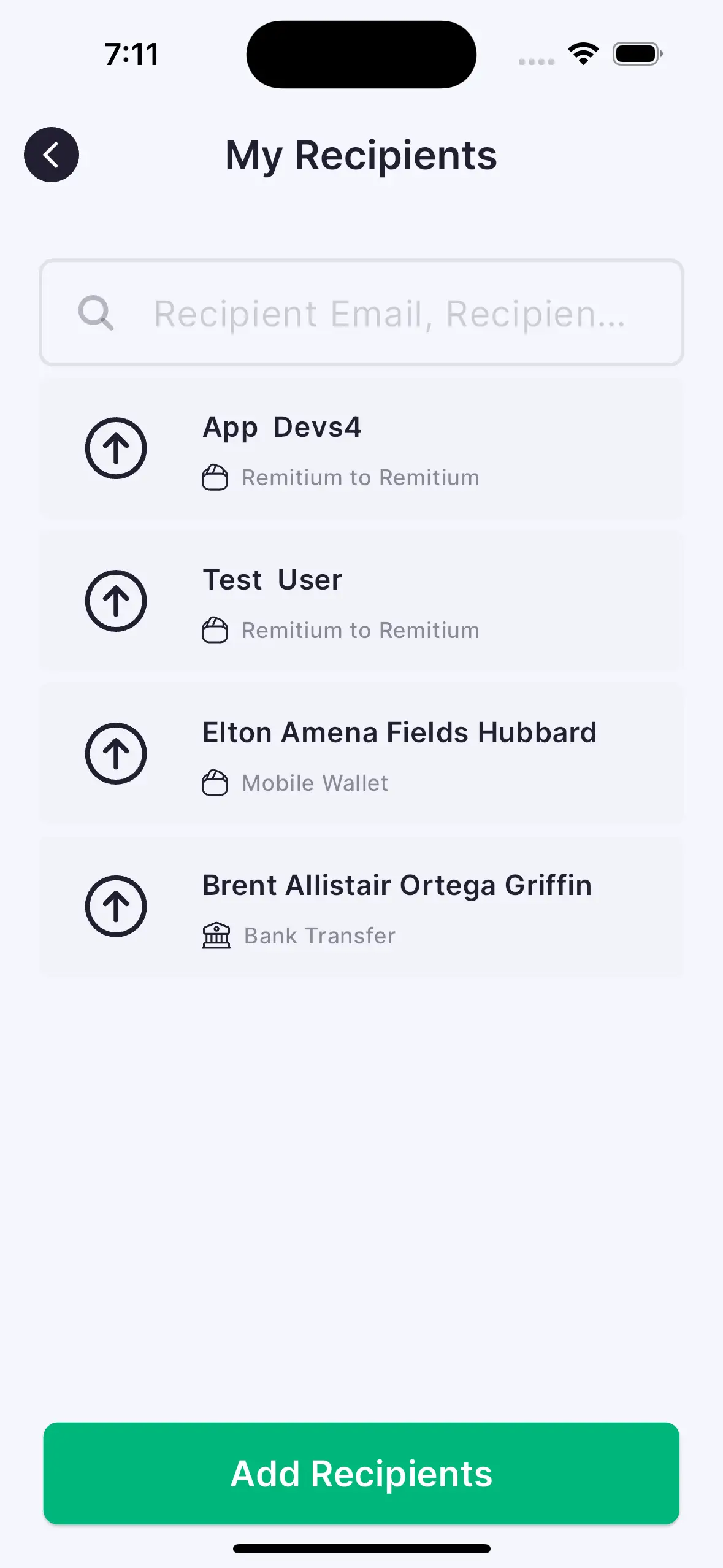Click the Bank Transfer label text
The width and height of the screenshot is (723, 1568).
[x=318, y=935]
